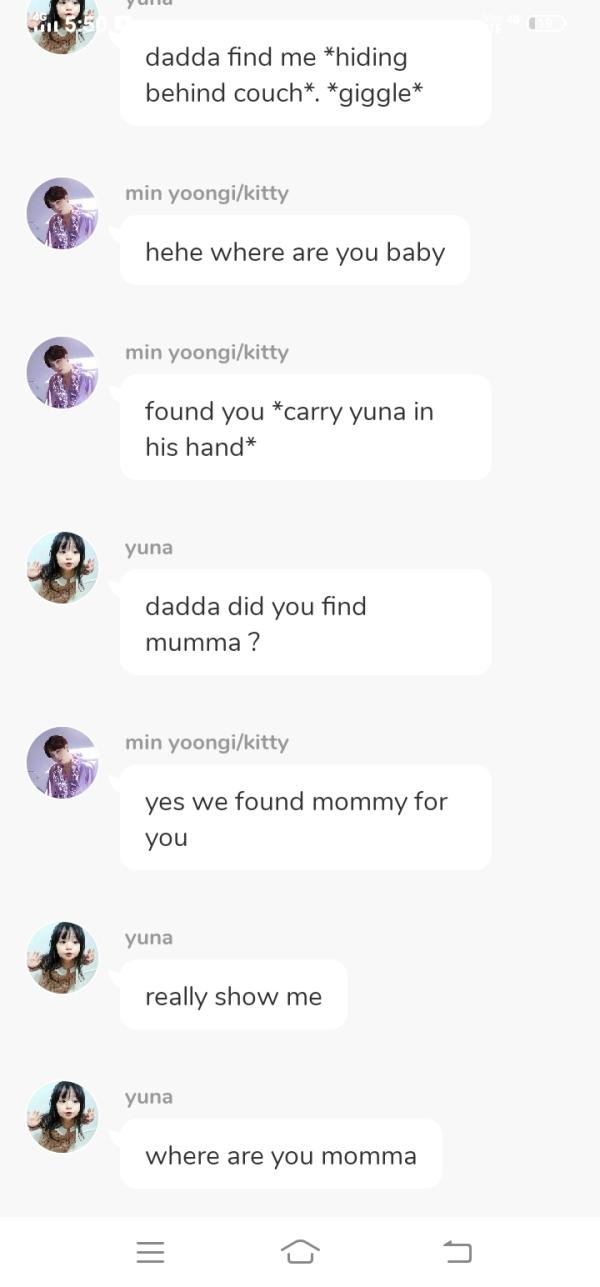Go back using the system back button
This screenshot has width=600, height=1287.
[457, 1251]
